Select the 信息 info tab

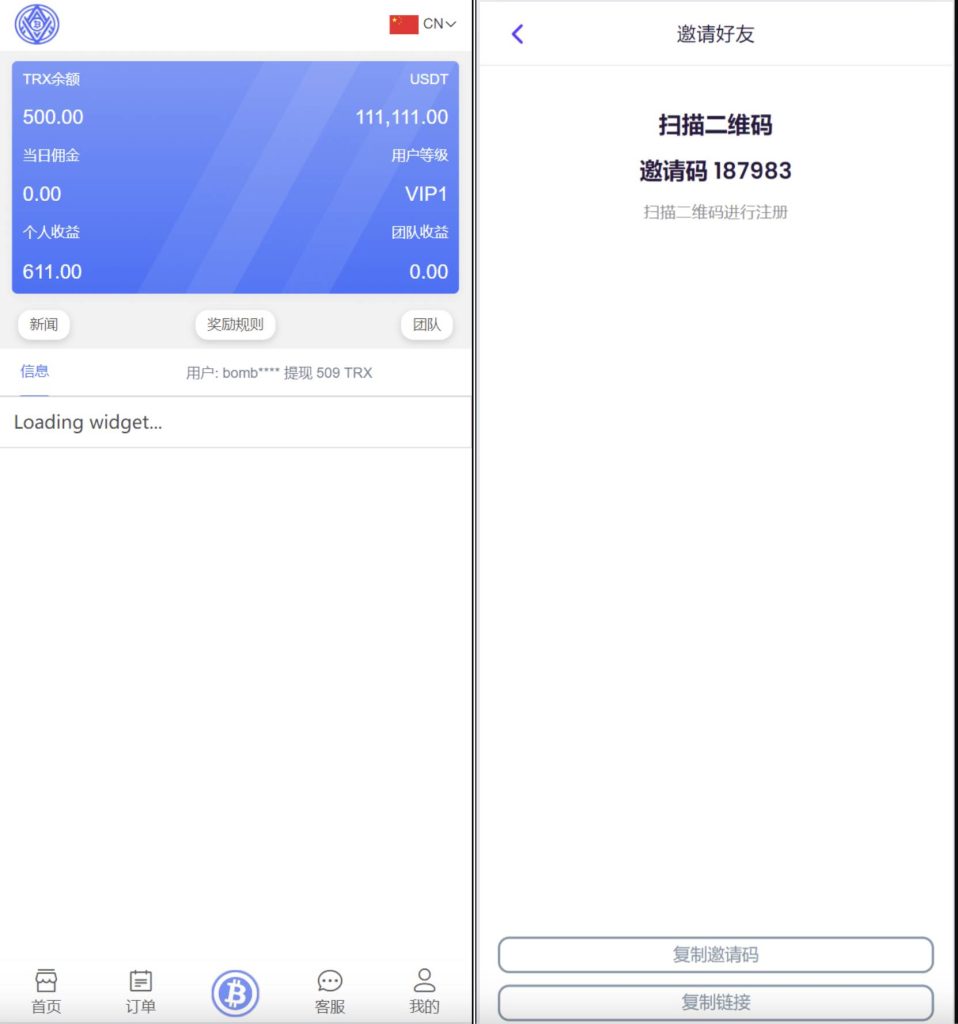(35, 371)
